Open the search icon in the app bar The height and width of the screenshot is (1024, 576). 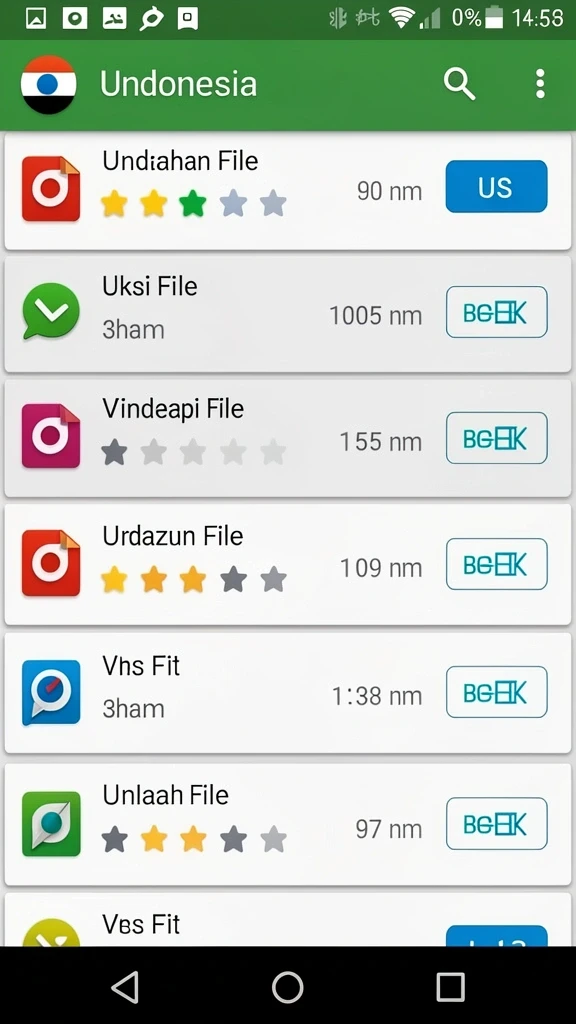click(459, 85)
